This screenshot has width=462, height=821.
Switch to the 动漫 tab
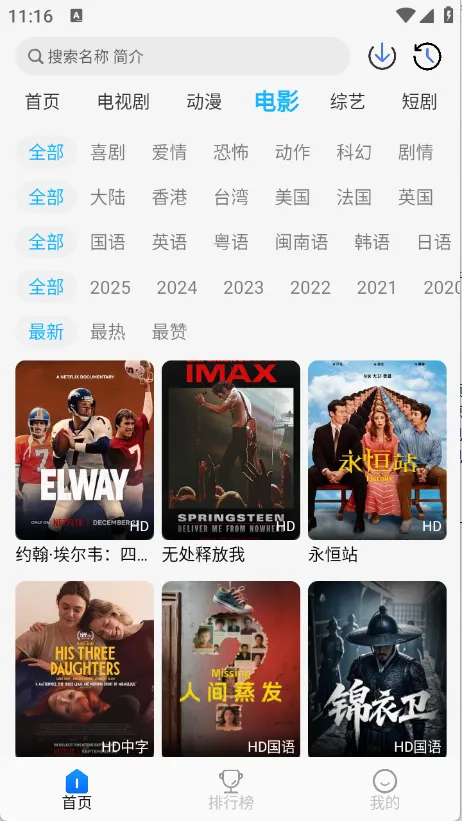tap(204, 102)
